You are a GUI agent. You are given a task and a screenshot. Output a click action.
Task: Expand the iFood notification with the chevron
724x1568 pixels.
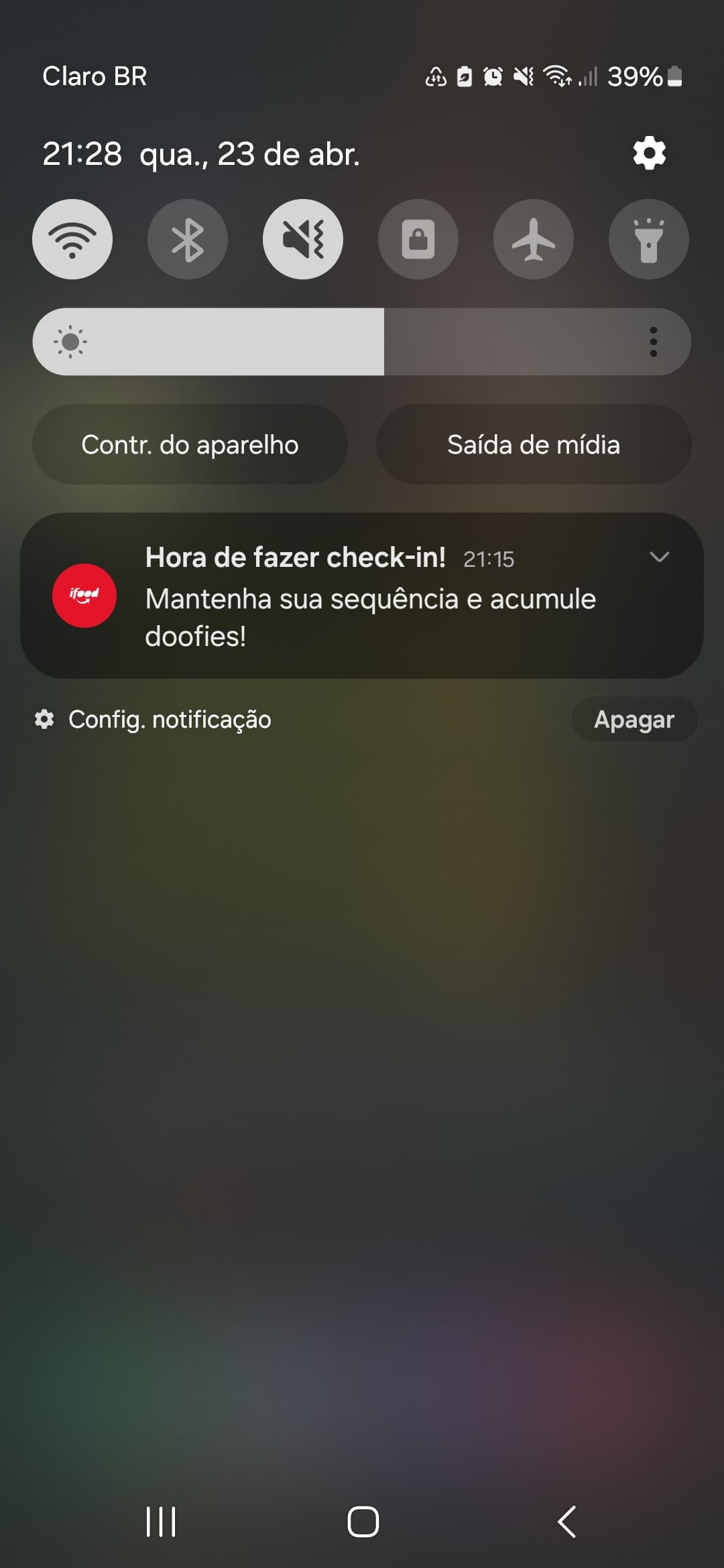pyautogui.click(x=660, y=557)
